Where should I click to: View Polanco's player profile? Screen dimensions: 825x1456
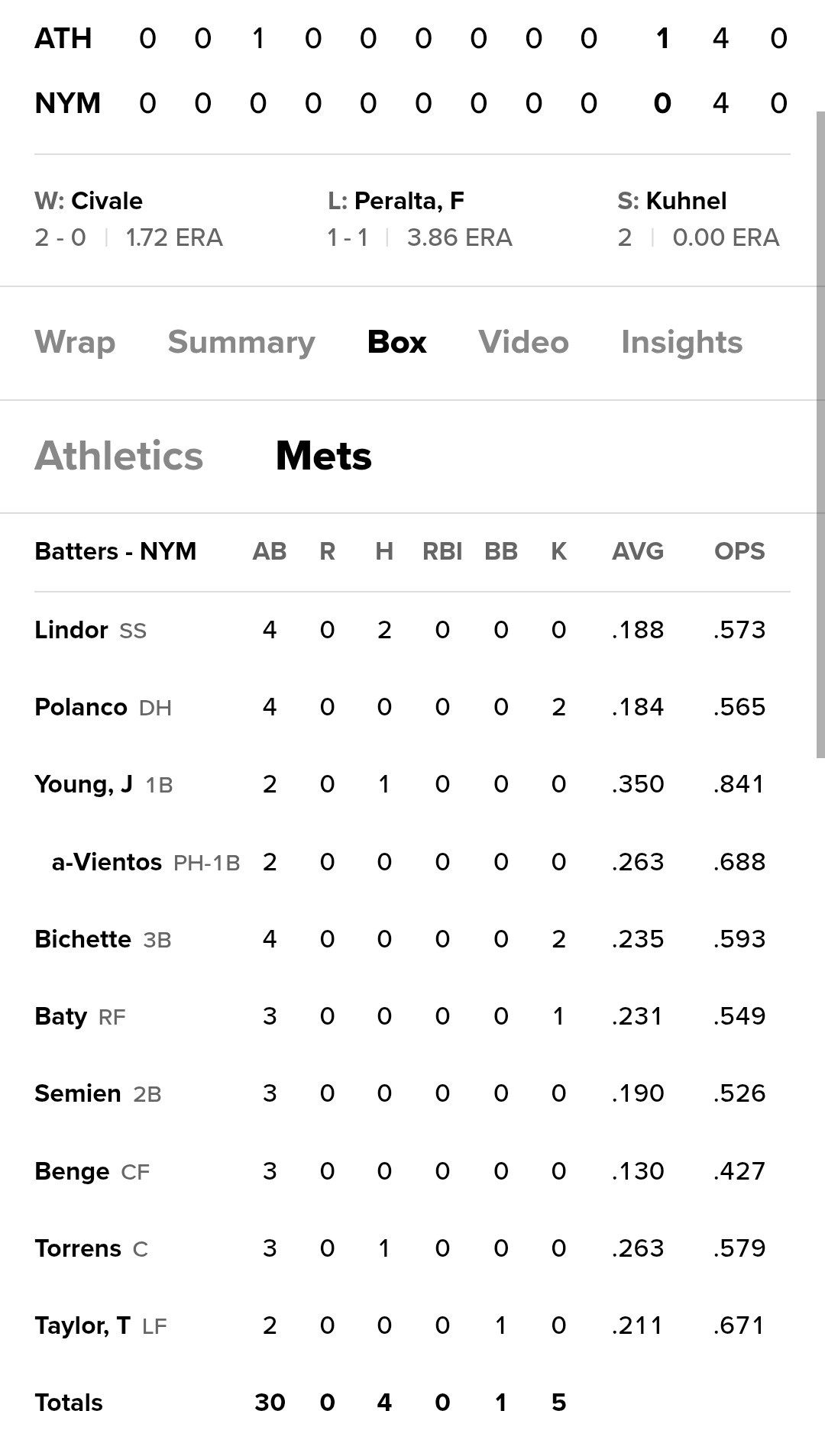tap(81, 708)
